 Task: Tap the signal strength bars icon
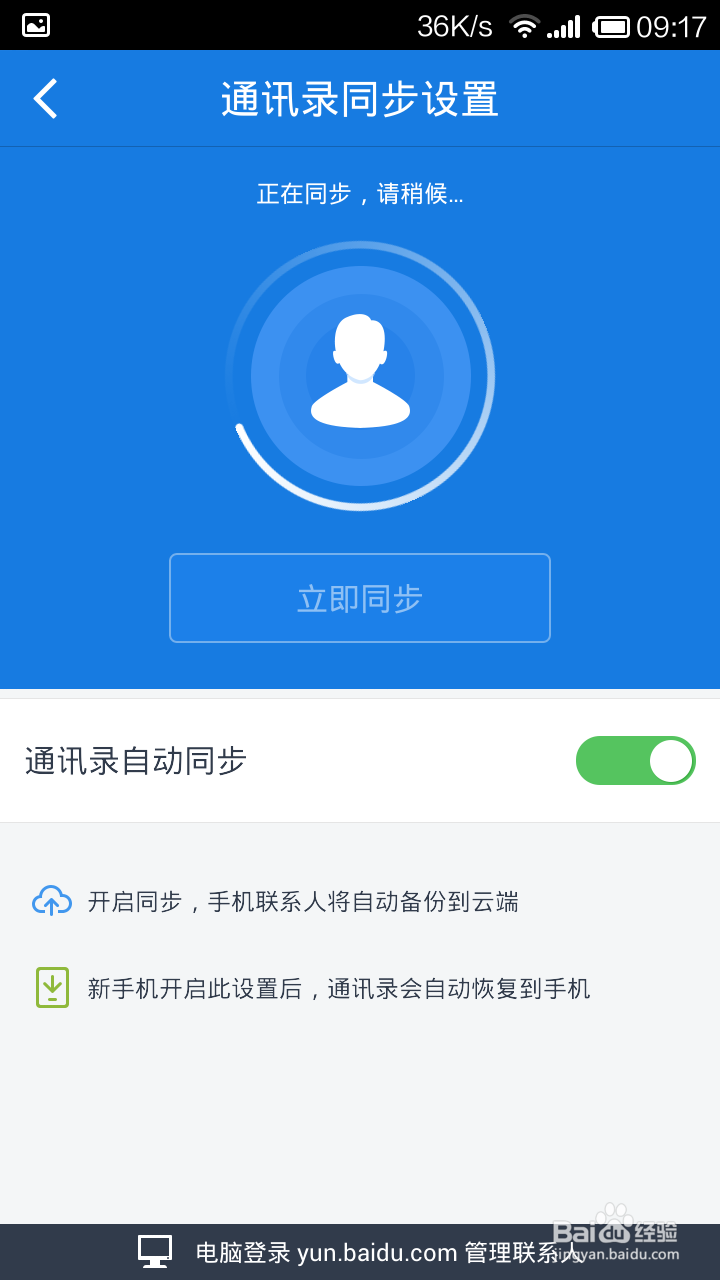click(x=563, y=25)
